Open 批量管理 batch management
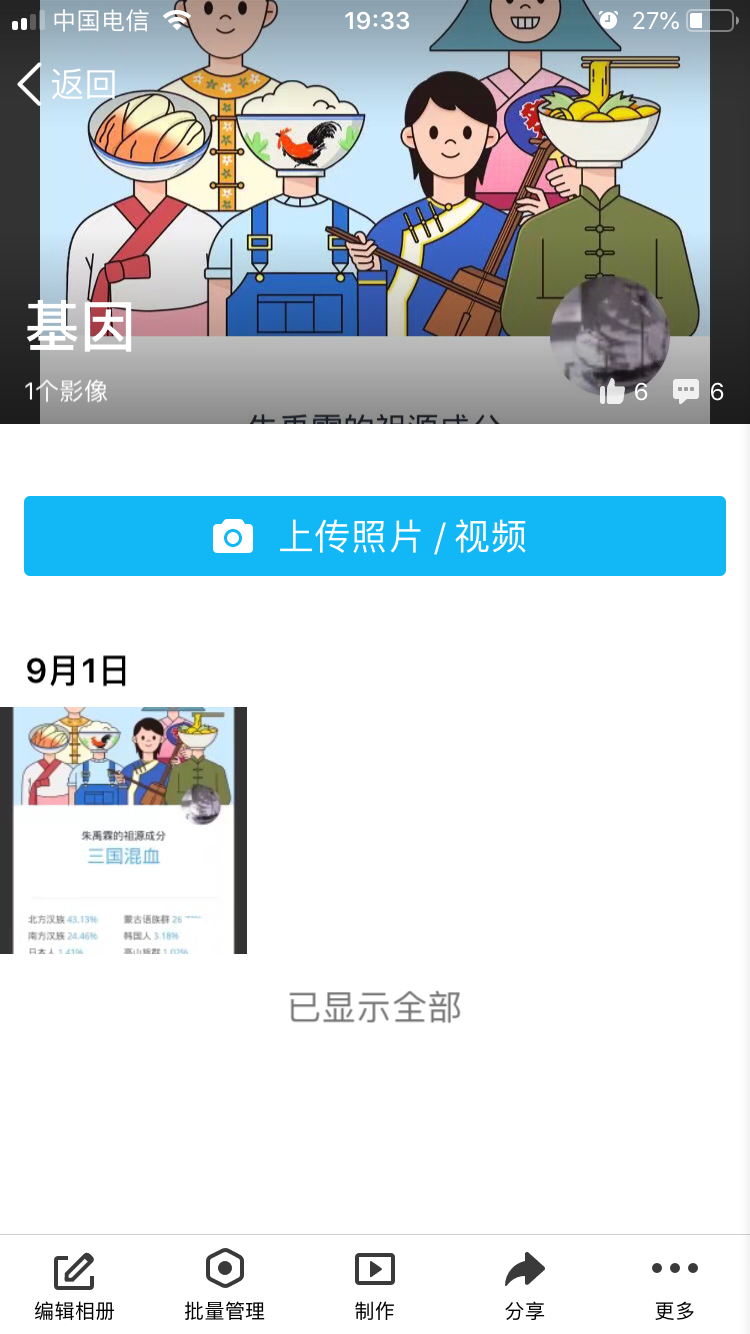Viewport: 750px width, 1334px height. (225, 1286)
